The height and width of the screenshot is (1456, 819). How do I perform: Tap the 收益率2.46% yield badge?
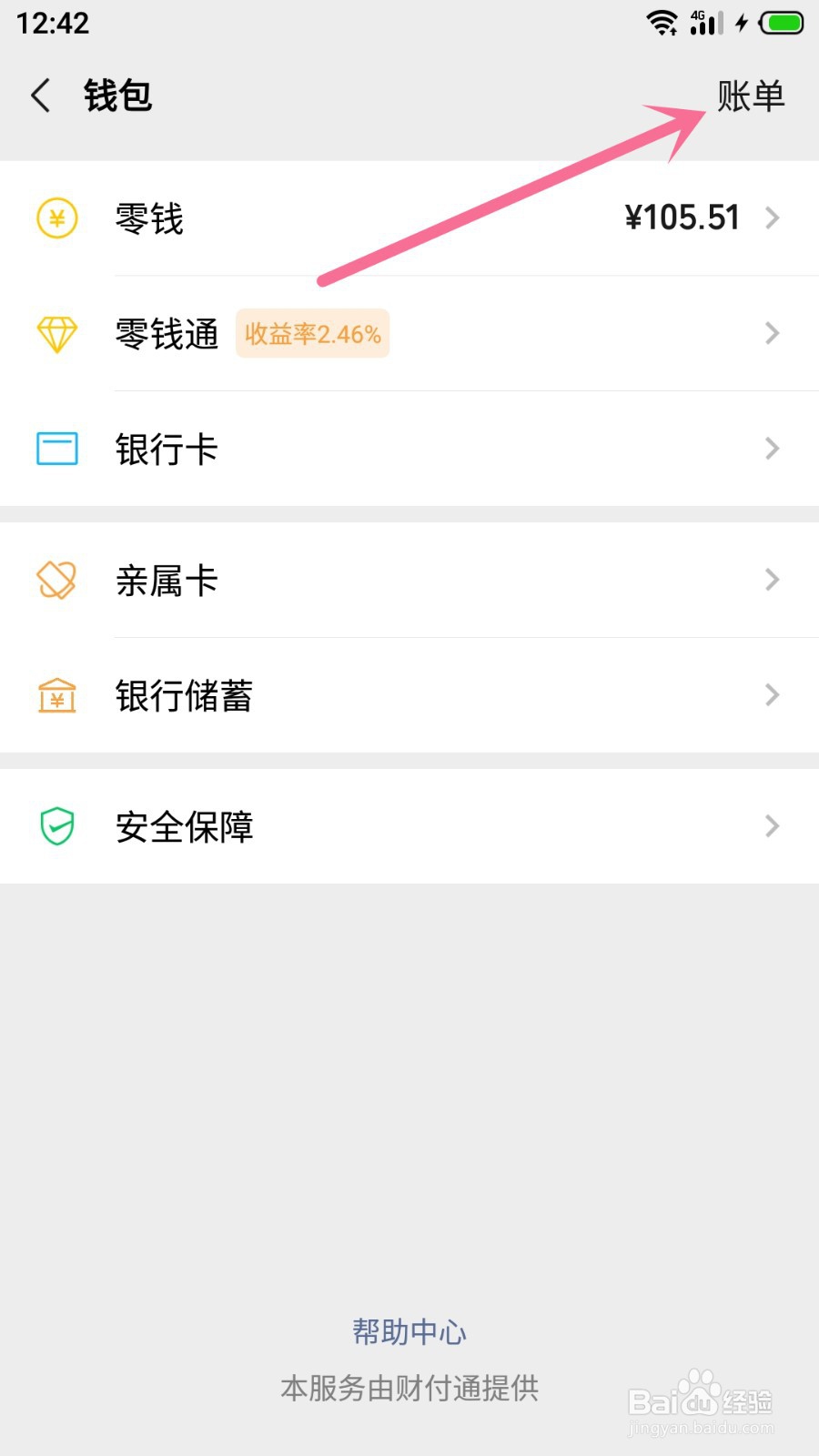coord(313,334)
